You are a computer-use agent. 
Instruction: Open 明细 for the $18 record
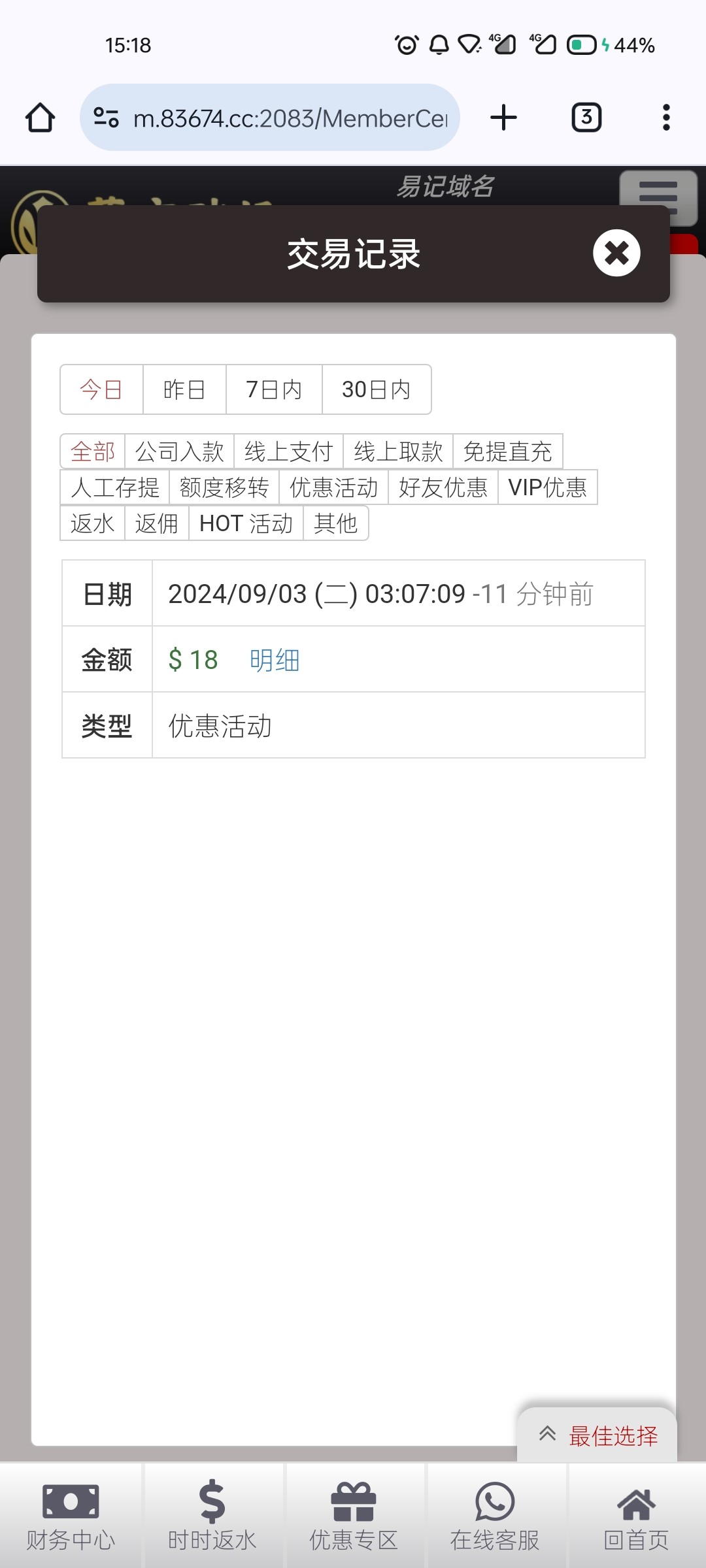tap(275, 660)
